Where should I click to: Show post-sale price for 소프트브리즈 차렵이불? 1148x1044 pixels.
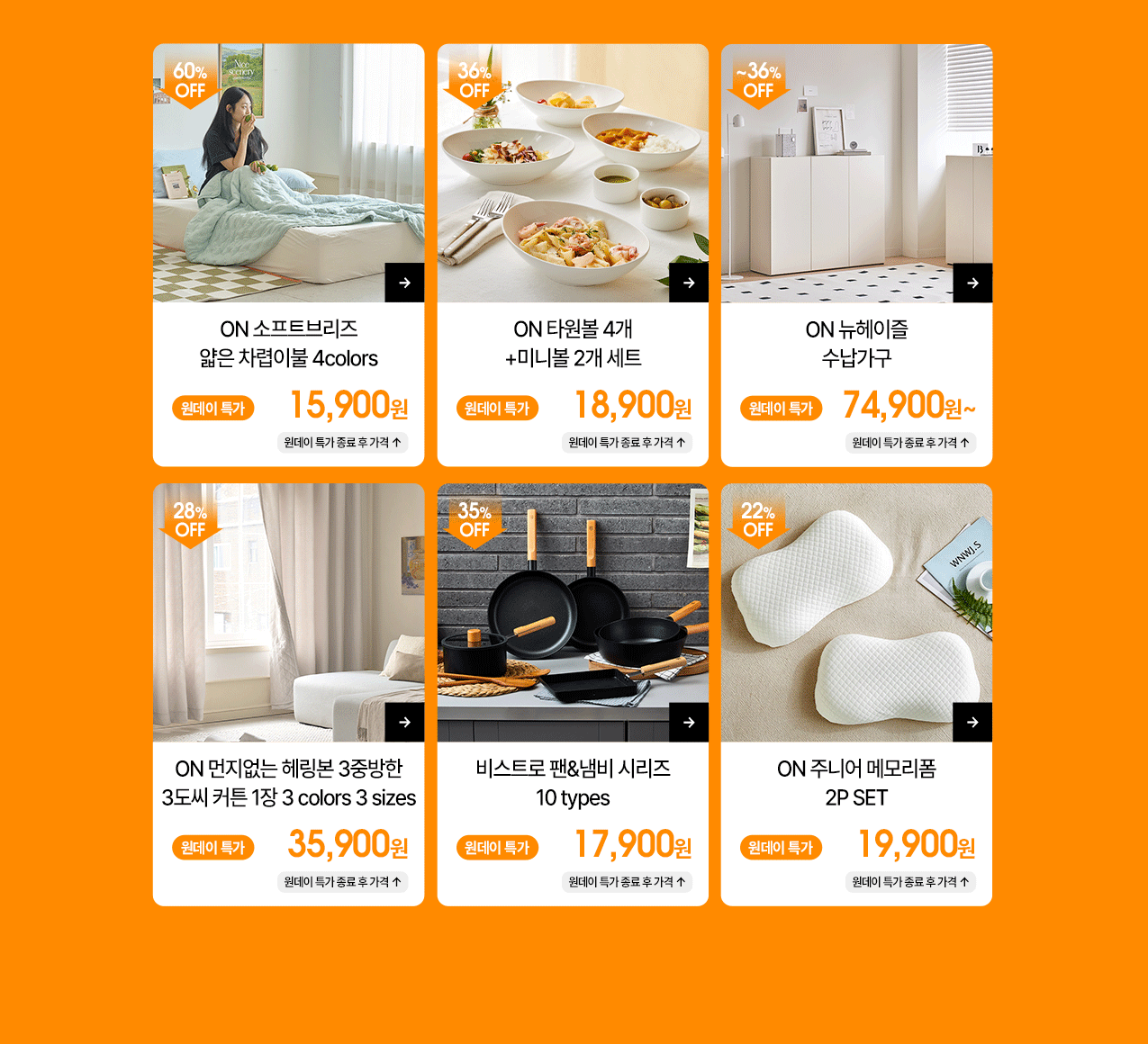342,443
